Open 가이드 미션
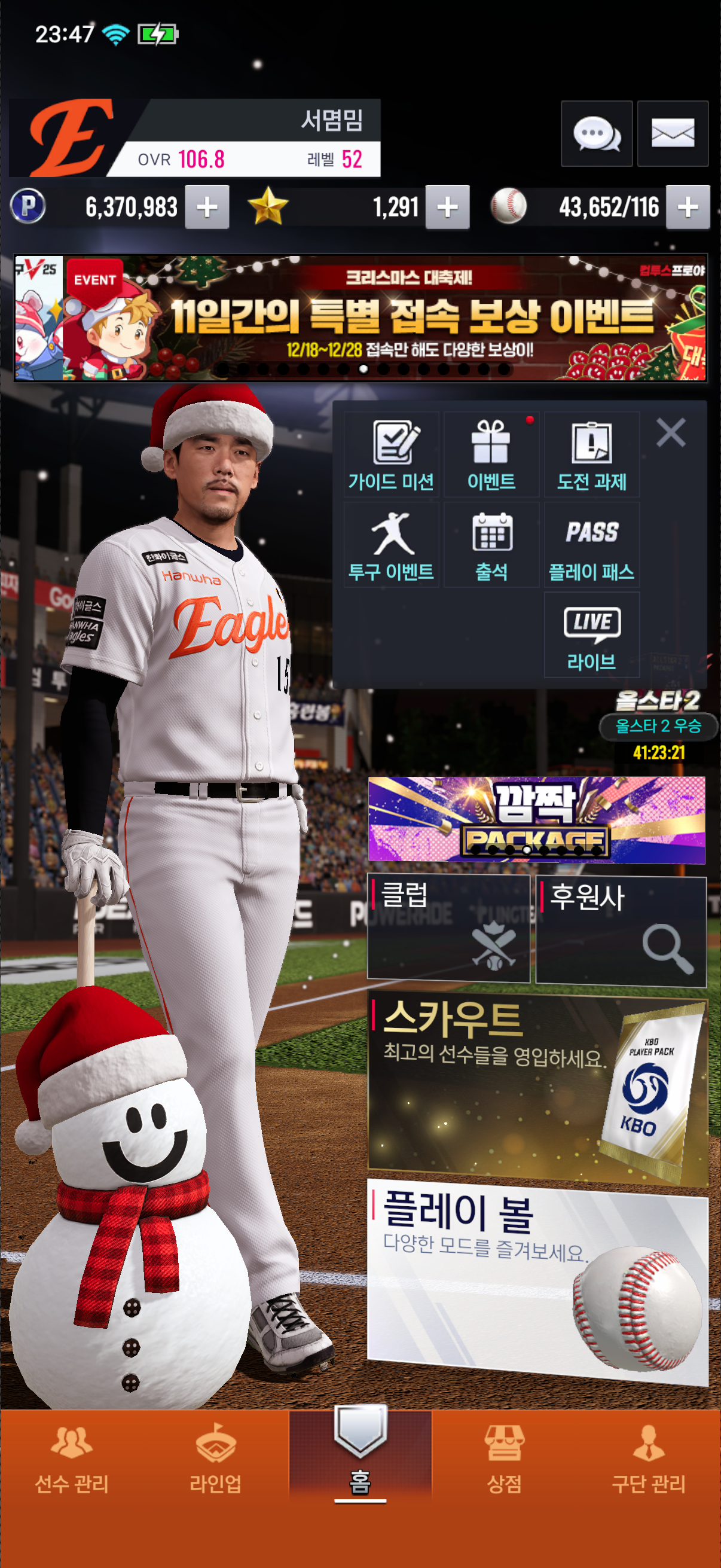The width and height of the screenshot is (721, 1568). 391,454
